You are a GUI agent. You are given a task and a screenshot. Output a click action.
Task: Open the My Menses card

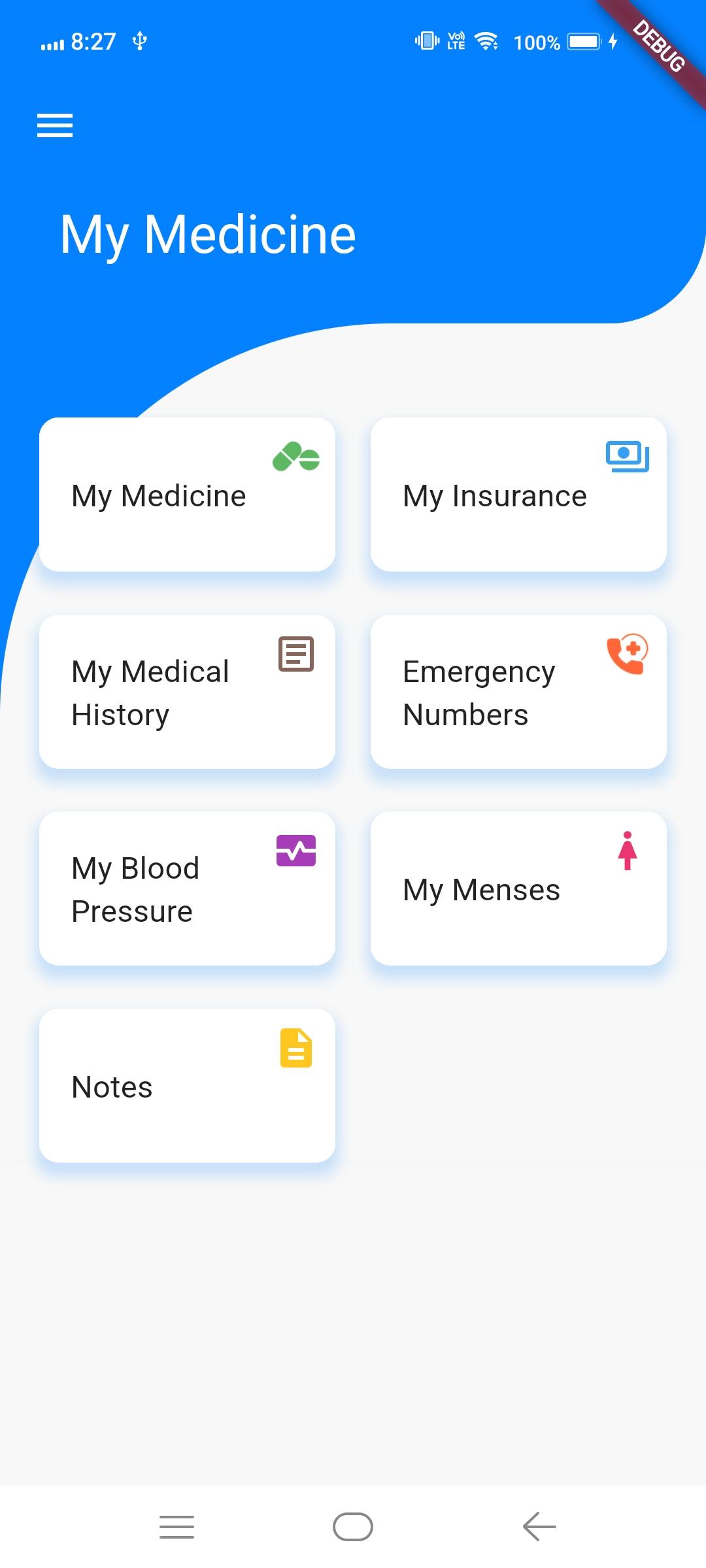point(518,889)
